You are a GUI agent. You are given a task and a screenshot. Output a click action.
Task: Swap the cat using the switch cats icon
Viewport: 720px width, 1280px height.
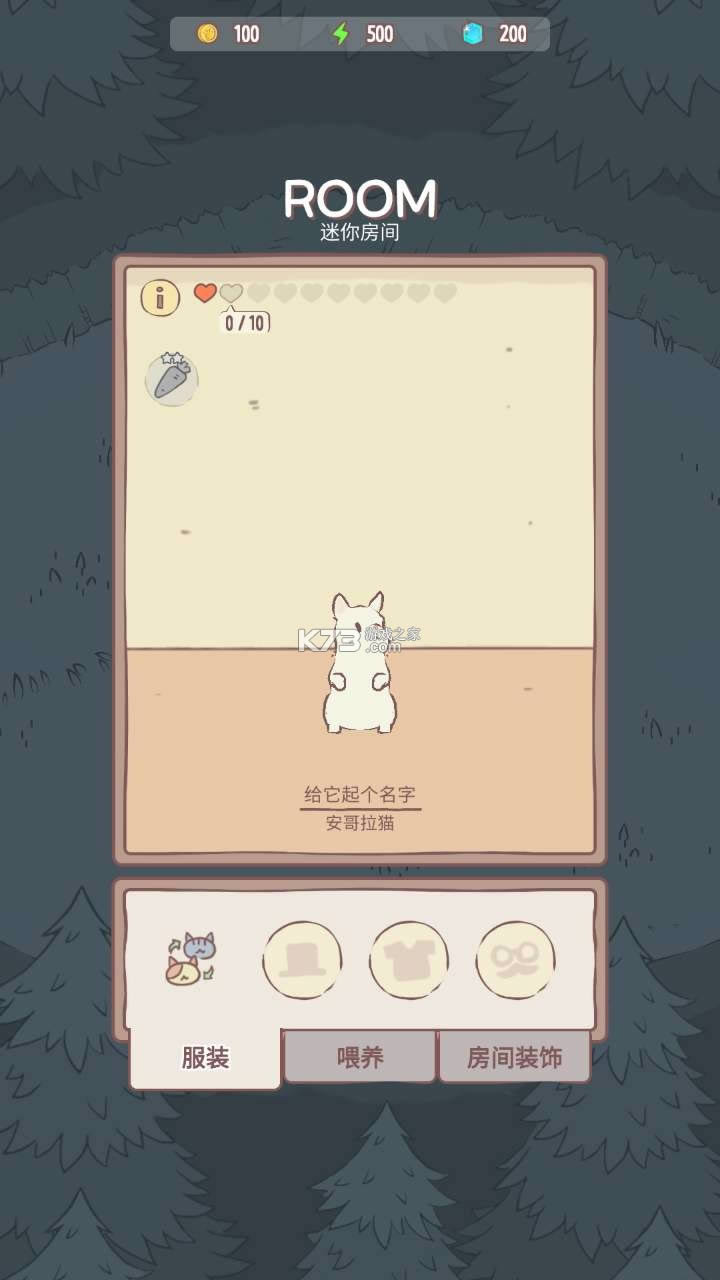[191, 959]
